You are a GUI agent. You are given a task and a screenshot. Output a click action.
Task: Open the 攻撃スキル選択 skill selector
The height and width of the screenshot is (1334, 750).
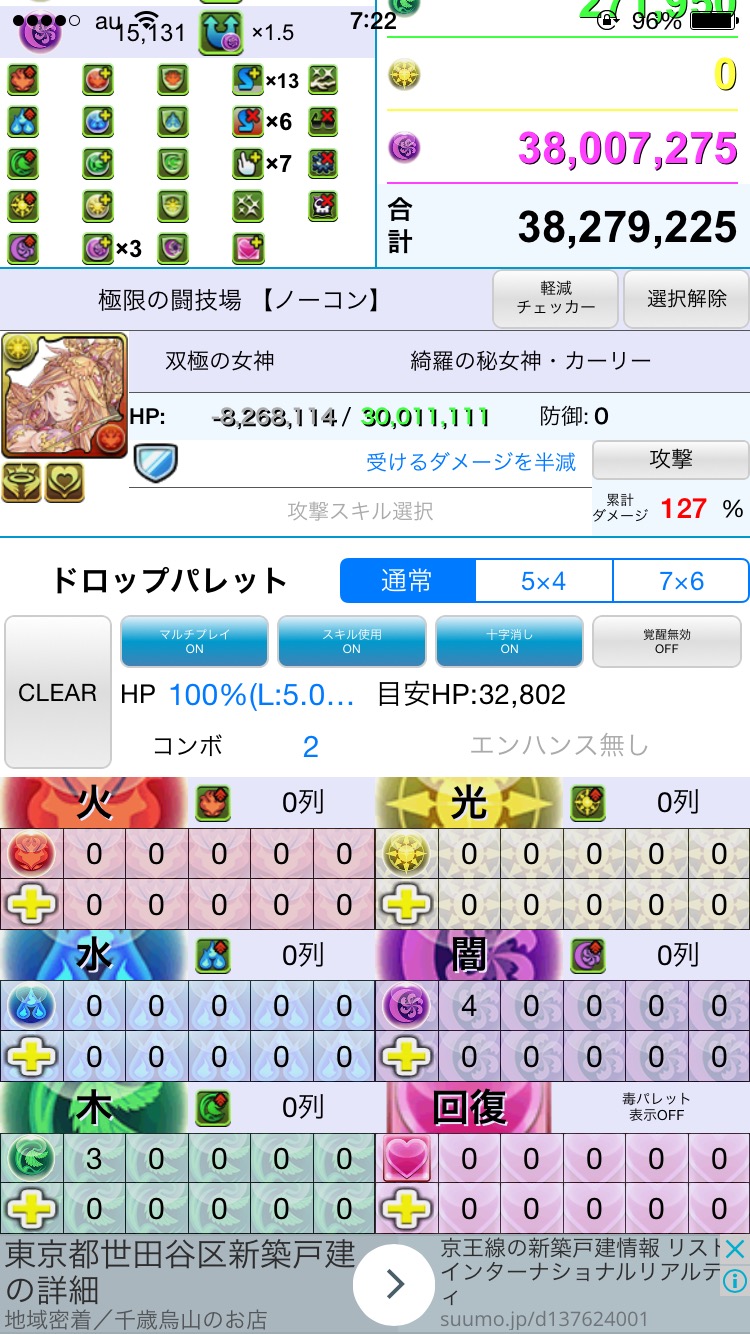click(x=360, y=511)
